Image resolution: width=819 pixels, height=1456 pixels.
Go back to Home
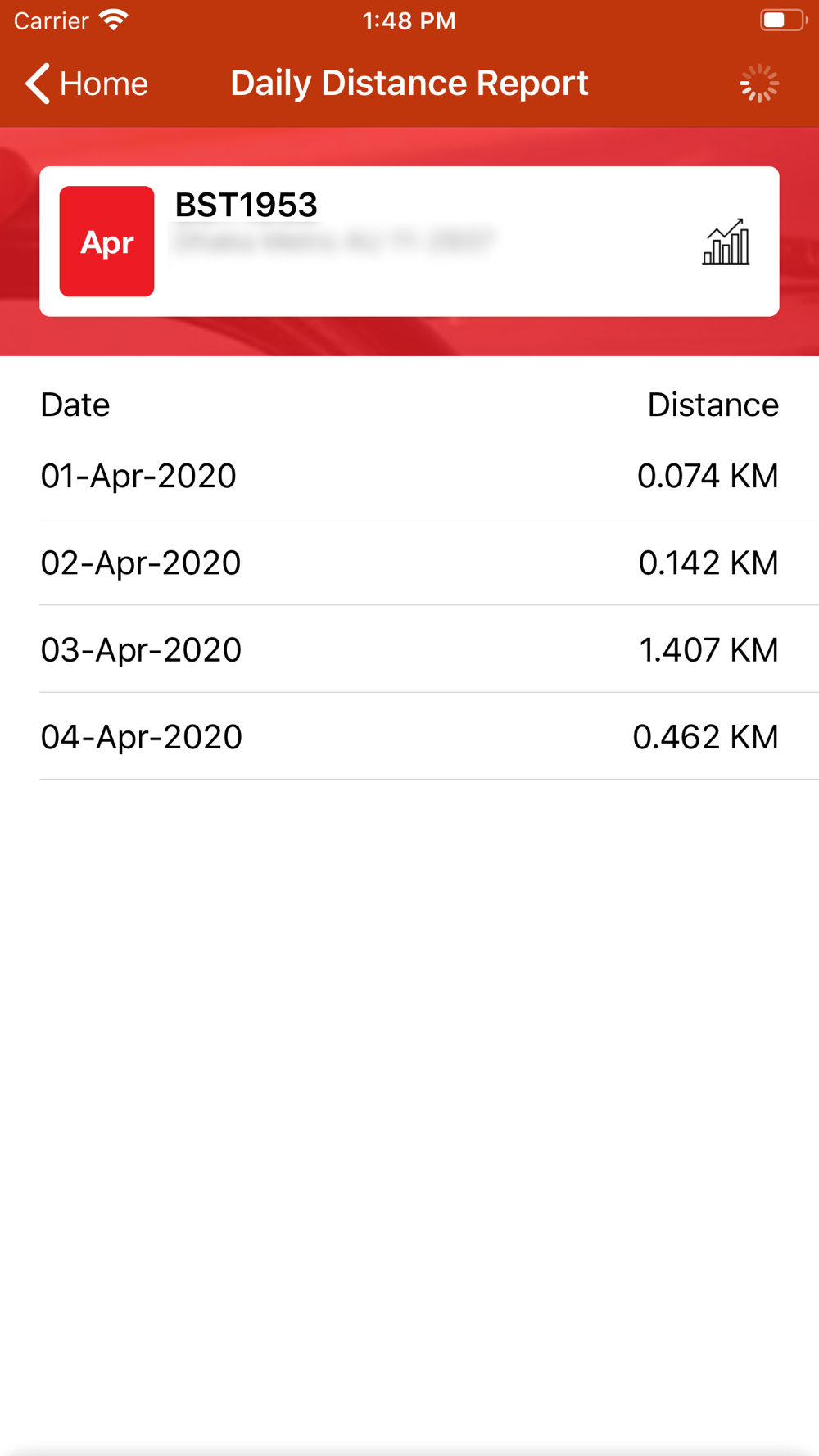(86, 84)
